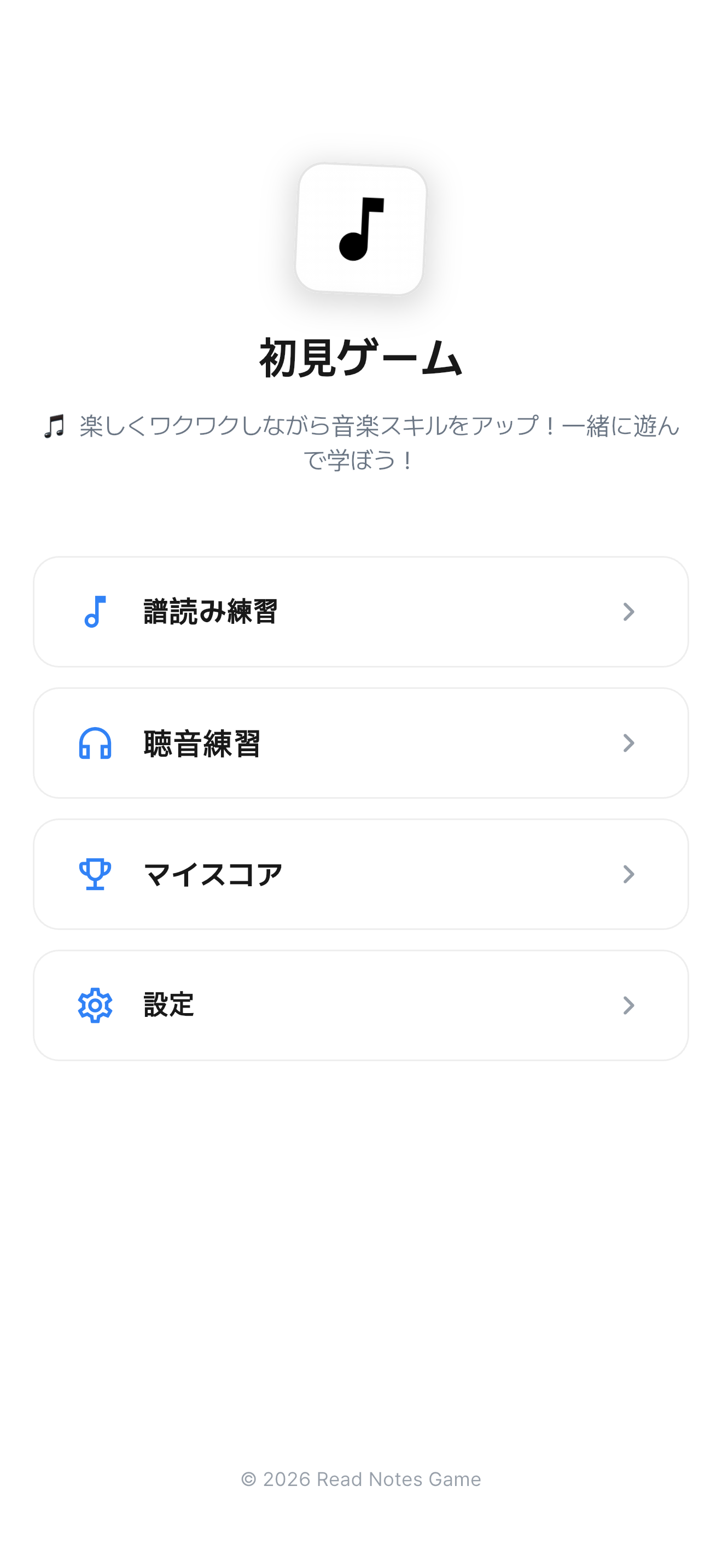The height and width of the screenshot is (1568, 722).
Task: Select the 聴音練習 card
Action: tap(361, 742)
